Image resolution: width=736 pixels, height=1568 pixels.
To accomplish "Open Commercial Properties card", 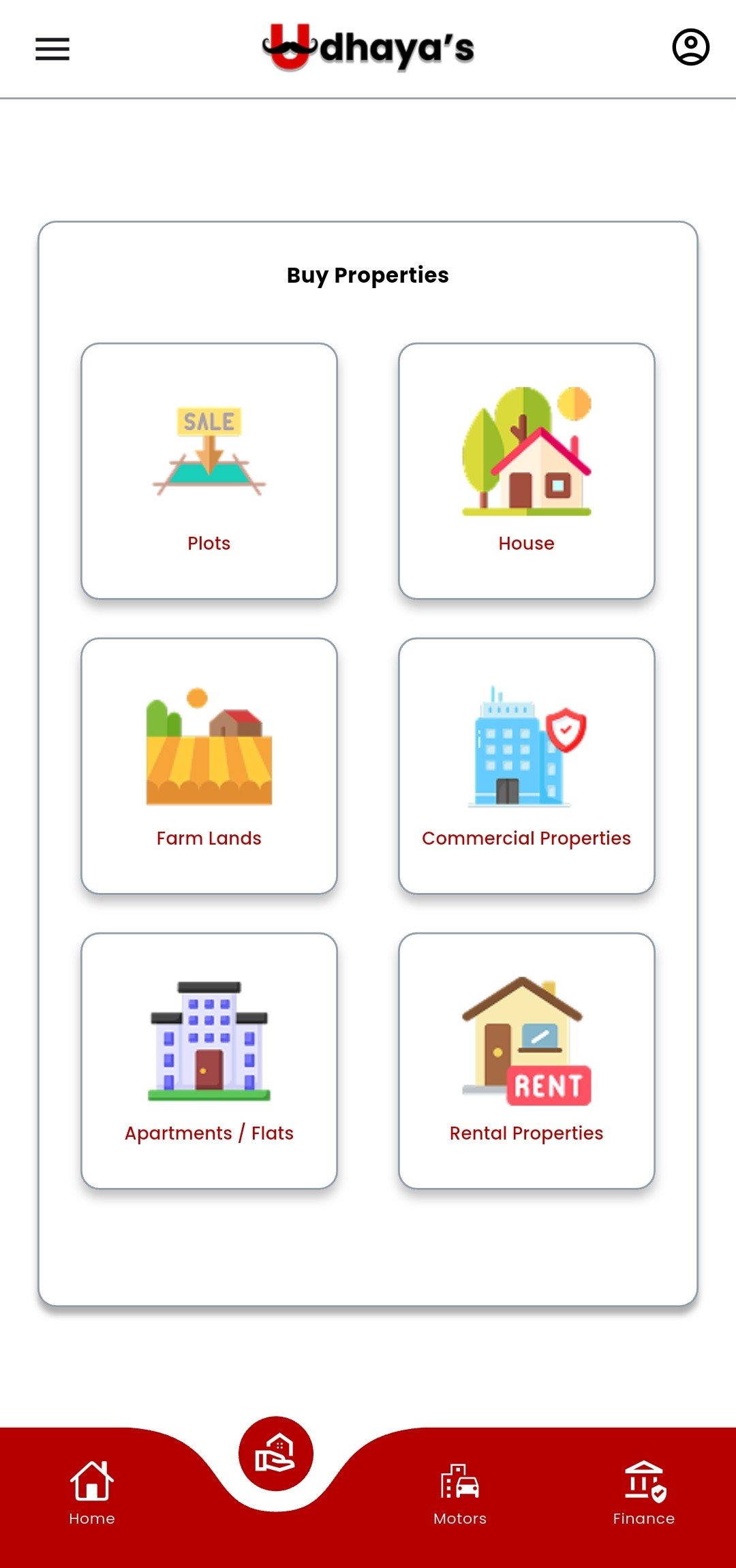I will pos(526,766).
